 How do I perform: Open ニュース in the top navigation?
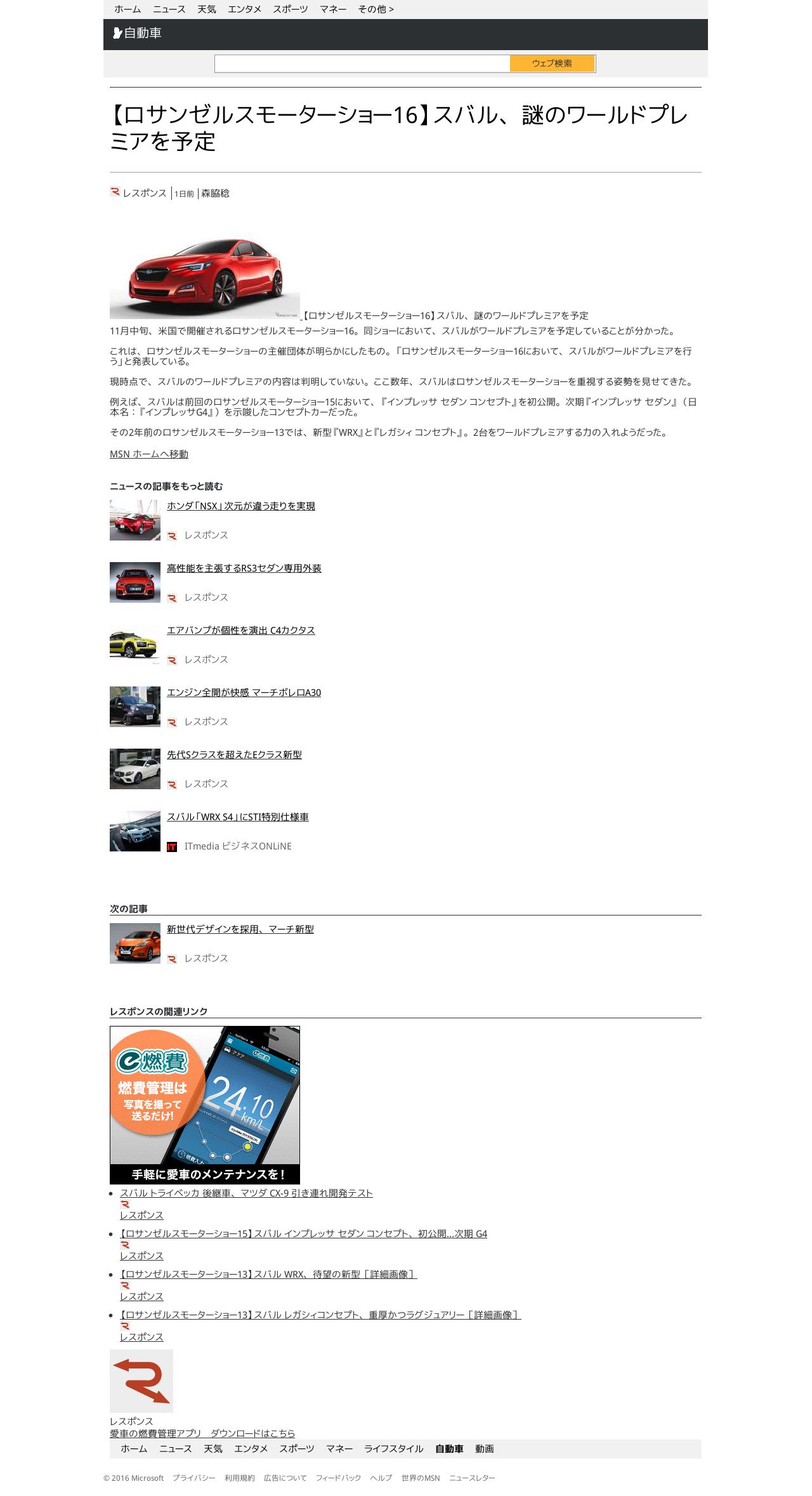(169, 9)
